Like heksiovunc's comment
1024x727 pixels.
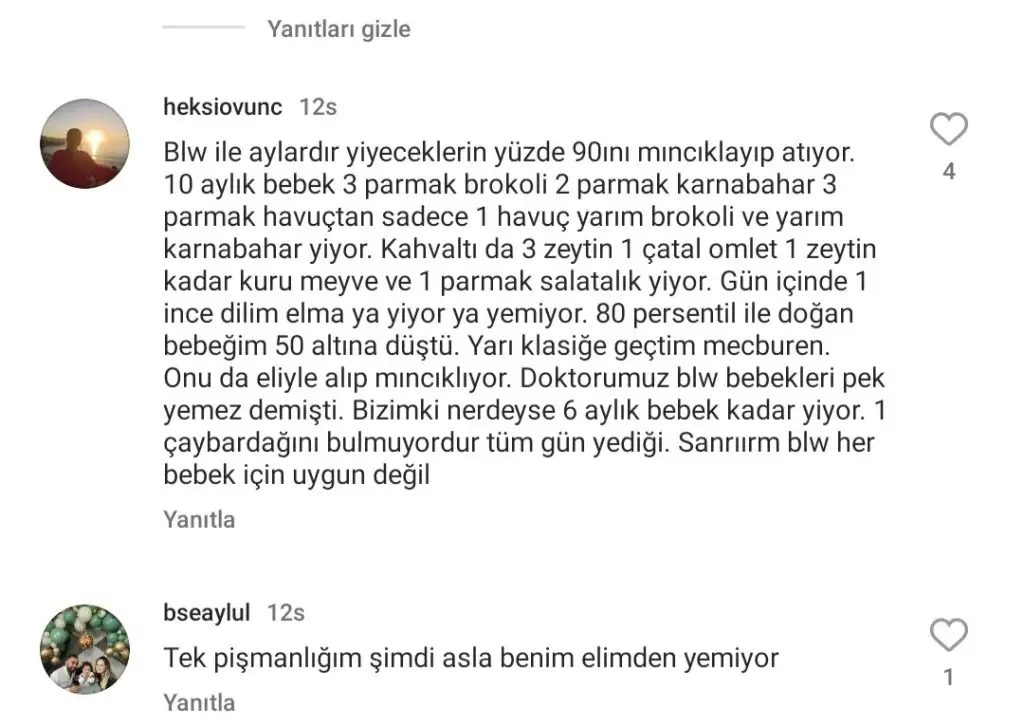coord(948,129)
